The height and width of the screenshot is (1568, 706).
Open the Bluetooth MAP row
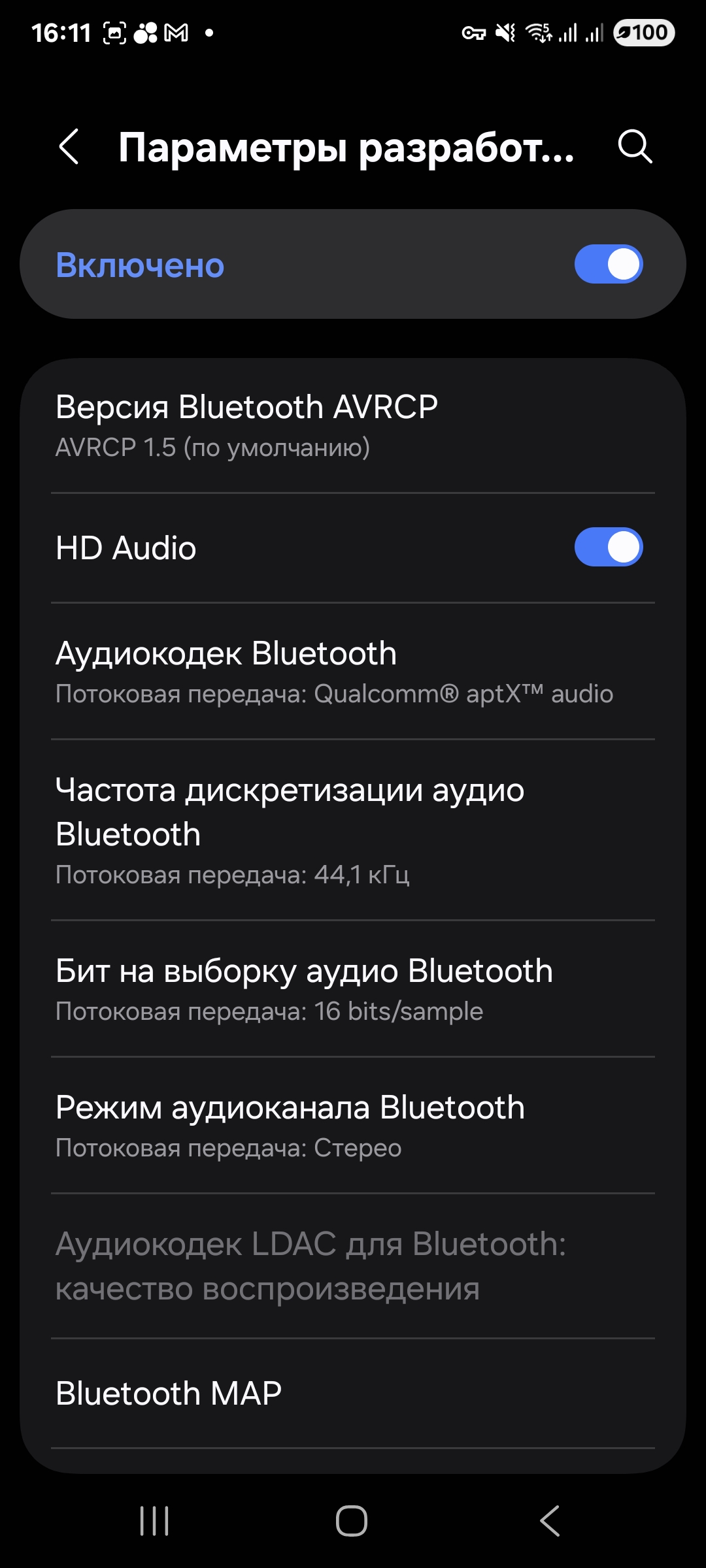pyautogui.click(x=353, y=1393)
